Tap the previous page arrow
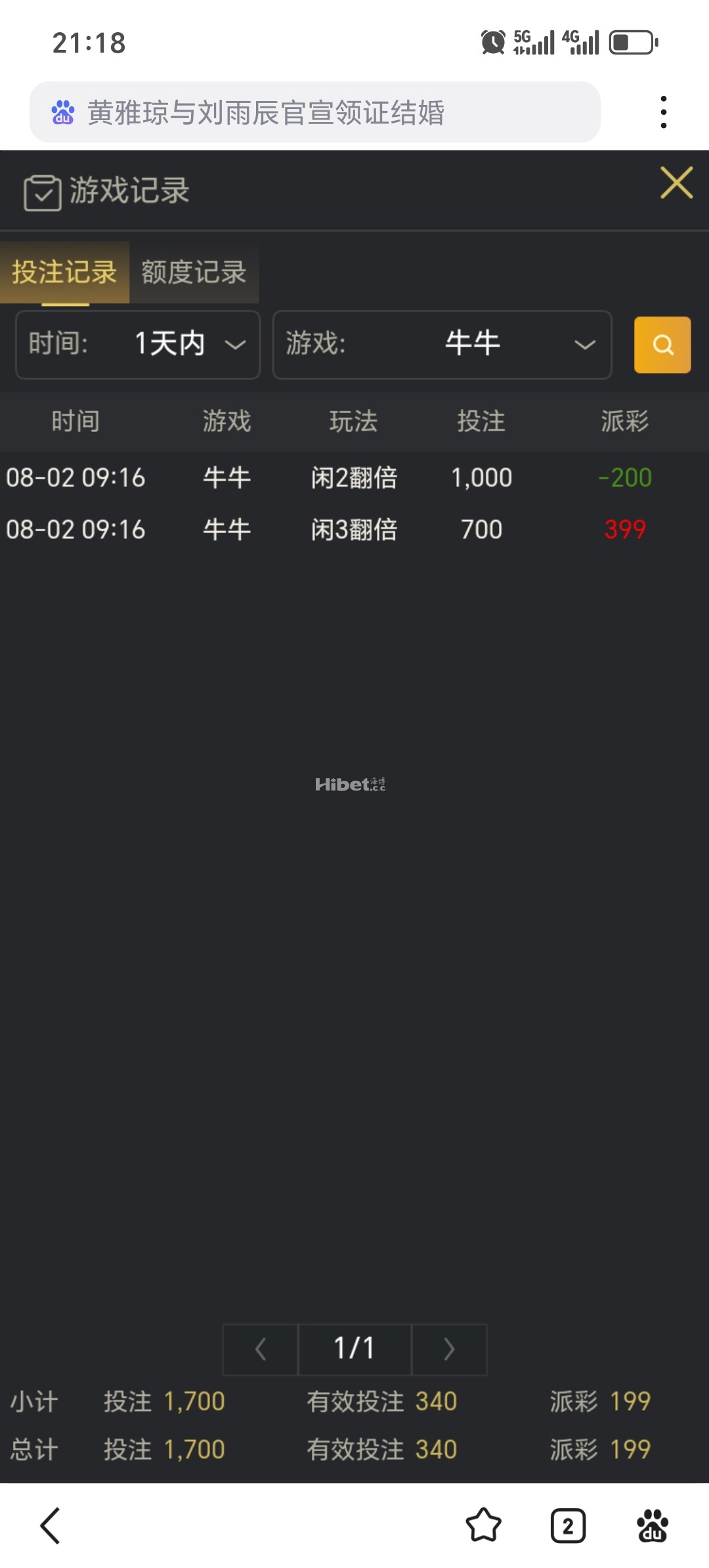The height and width of the screenshot is (1568, 709). [x=259, y=1349]
